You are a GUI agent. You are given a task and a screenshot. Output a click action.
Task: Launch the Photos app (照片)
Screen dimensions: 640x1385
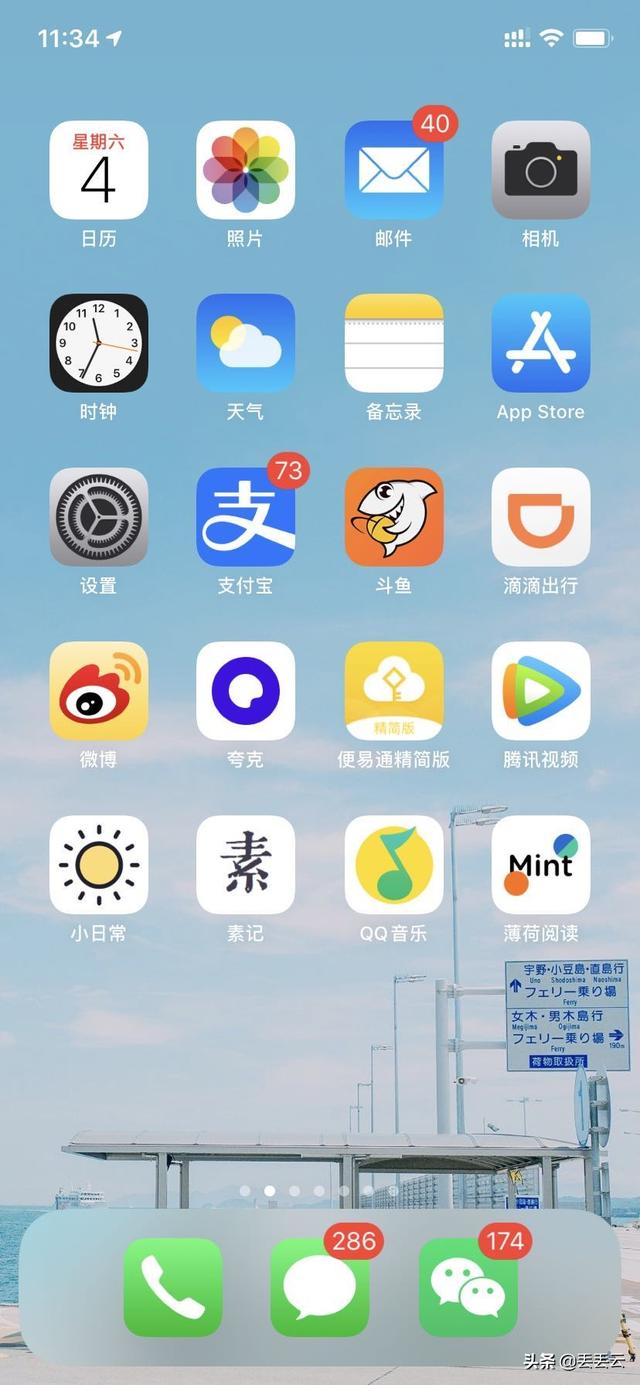[x=246, y=170]
